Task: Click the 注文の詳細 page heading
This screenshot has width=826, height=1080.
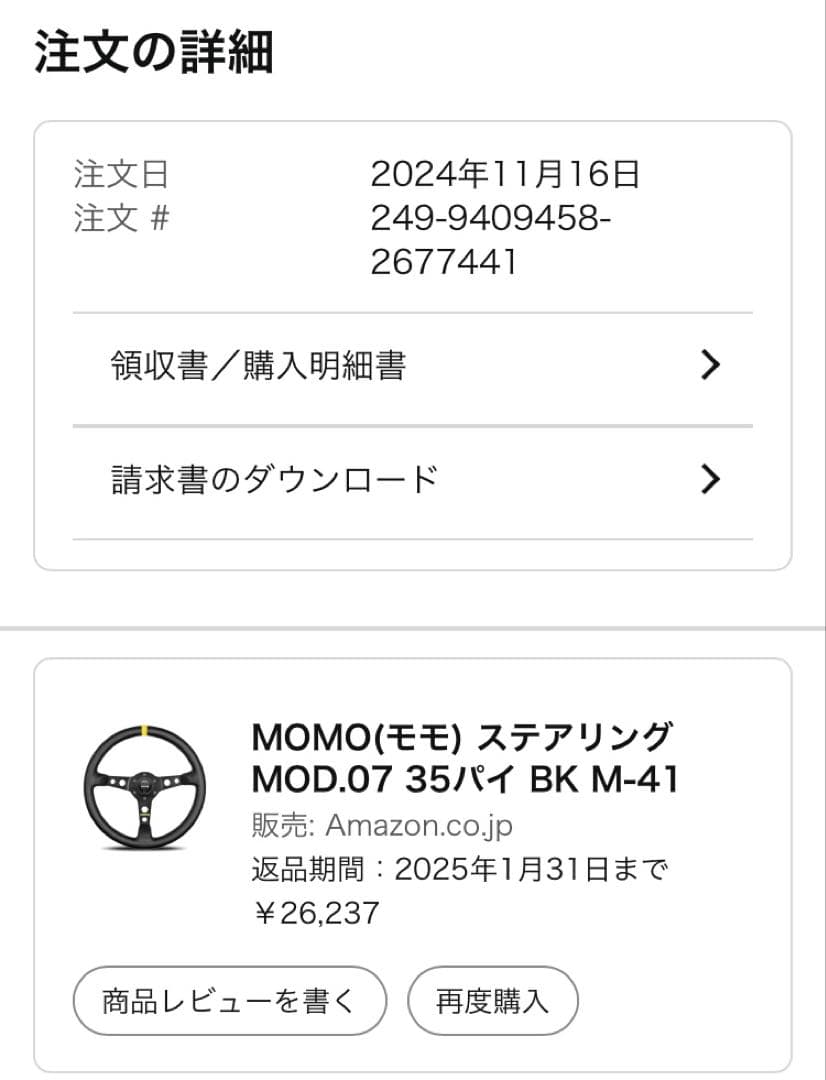Action: 154,52
